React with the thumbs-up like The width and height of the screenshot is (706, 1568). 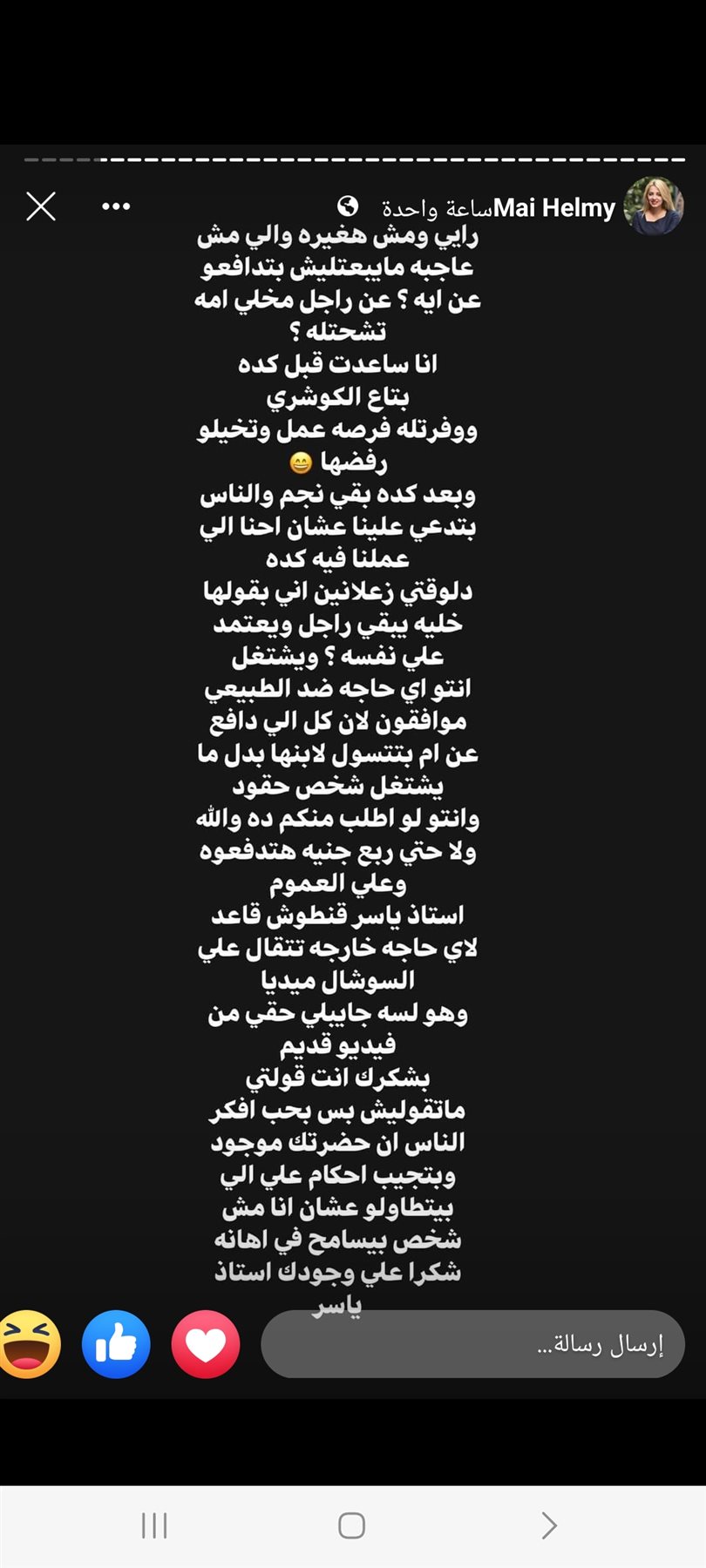coord(116,1344)
